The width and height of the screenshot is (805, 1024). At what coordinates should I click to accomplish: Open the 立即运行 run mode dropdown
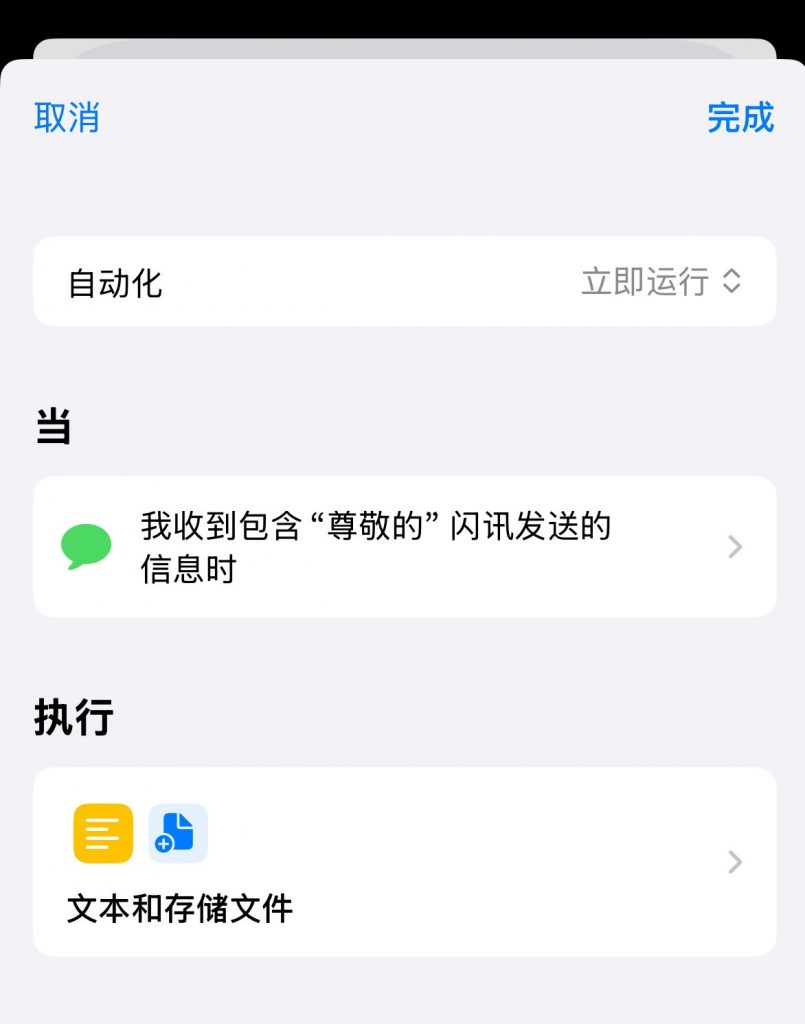coord(661,282)
